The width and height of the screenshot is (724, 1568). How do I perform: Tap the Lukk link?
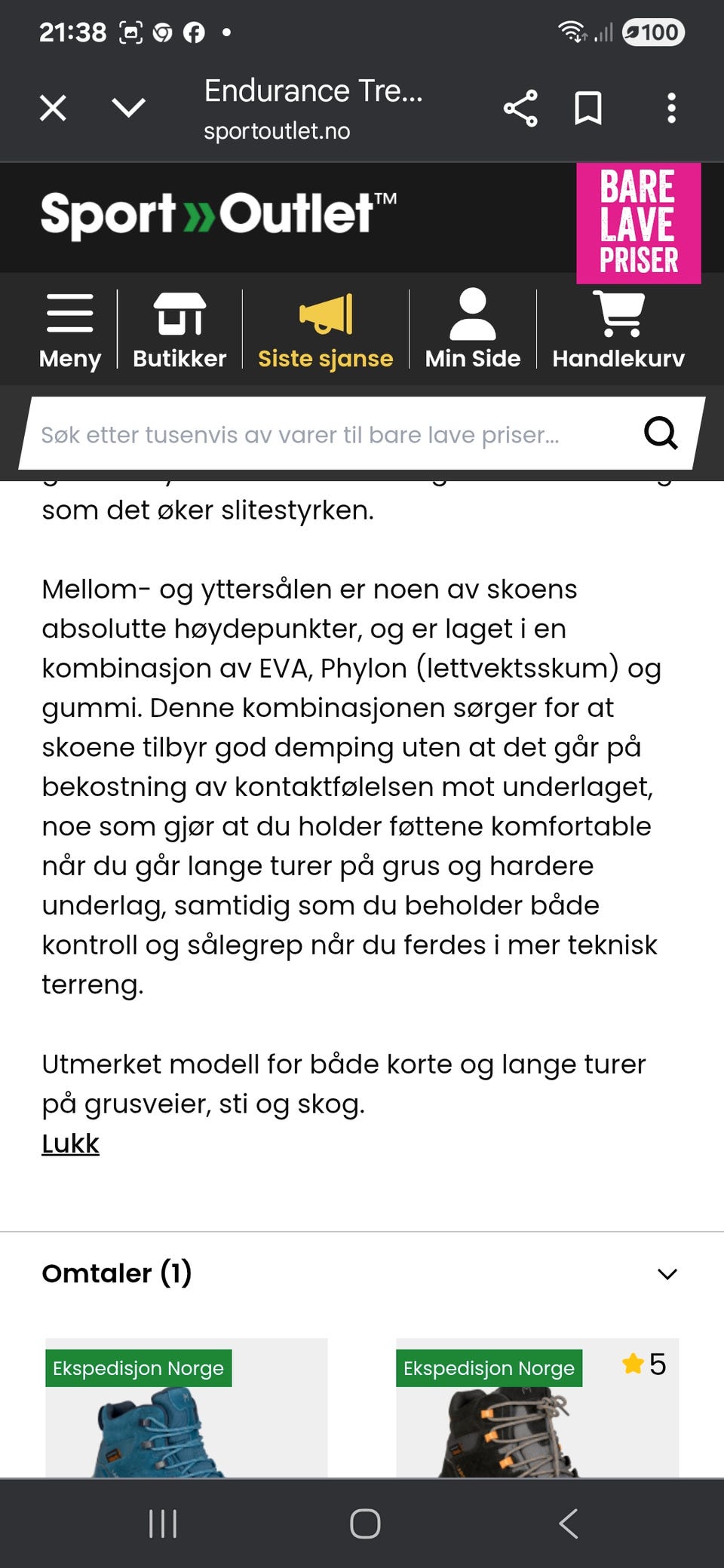click(x=70, y=1143)
